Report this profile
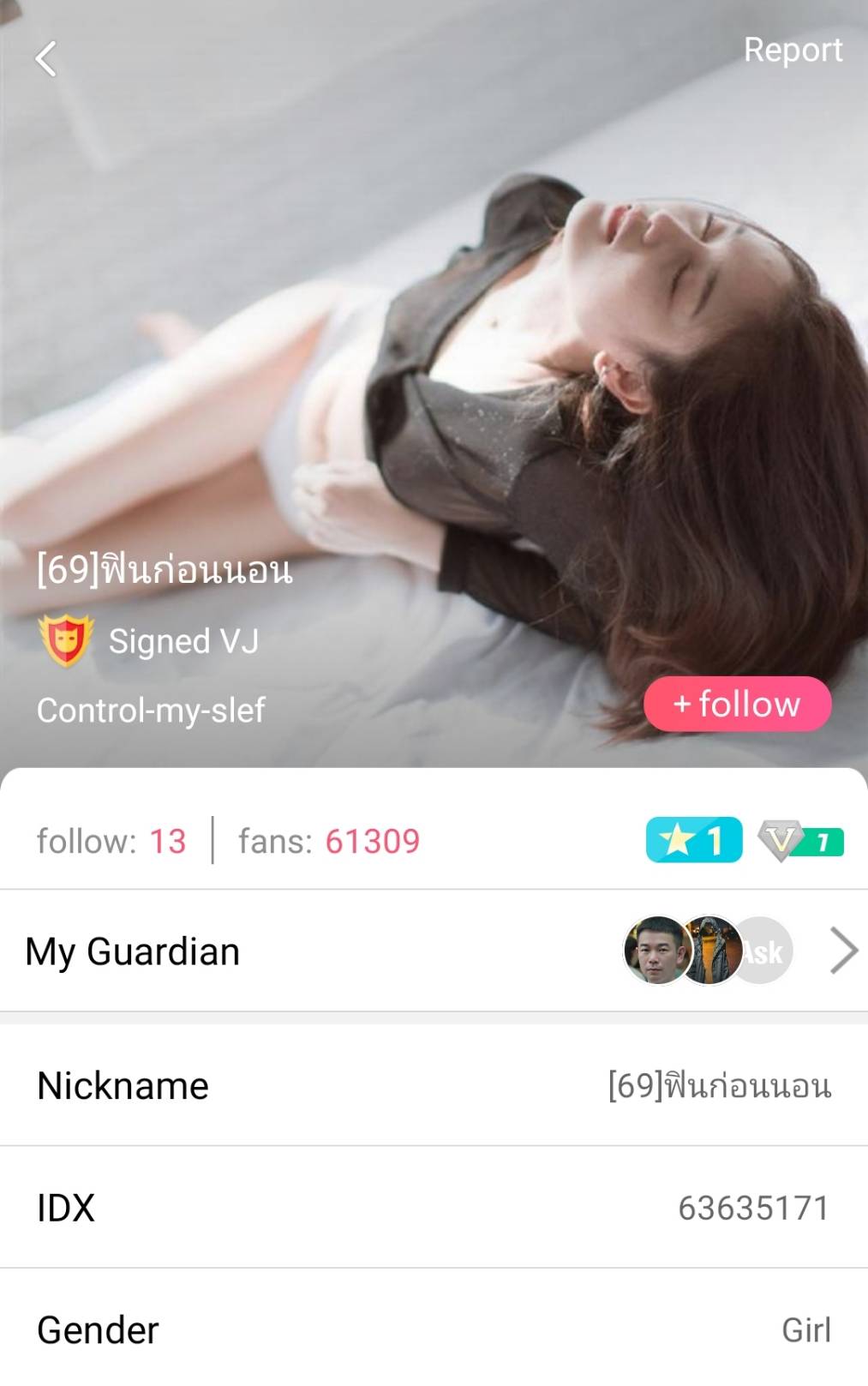Viewport: 868px width, 1386px height. tap(793, 50)
